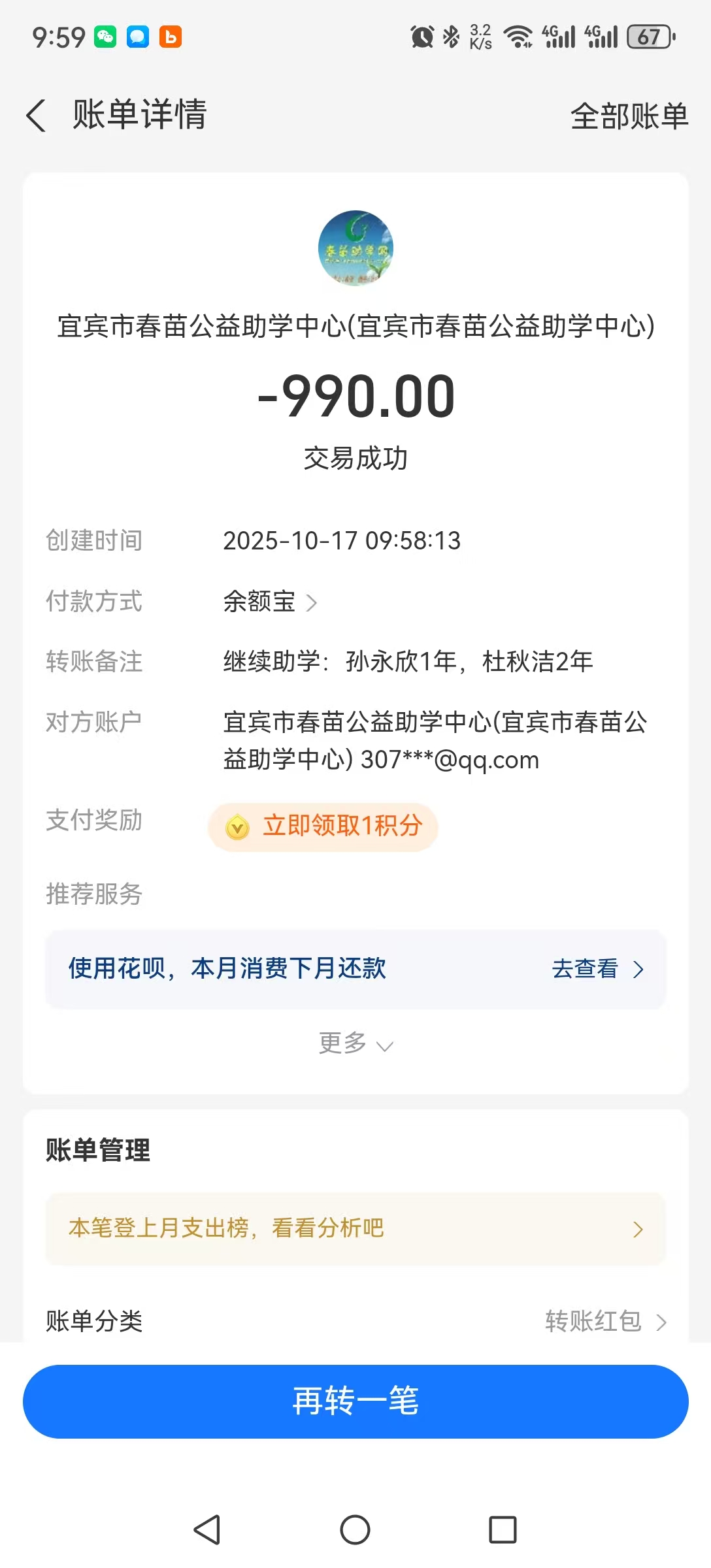Return to the system home screen
711x1568 pixels.
coord(355,1529)
